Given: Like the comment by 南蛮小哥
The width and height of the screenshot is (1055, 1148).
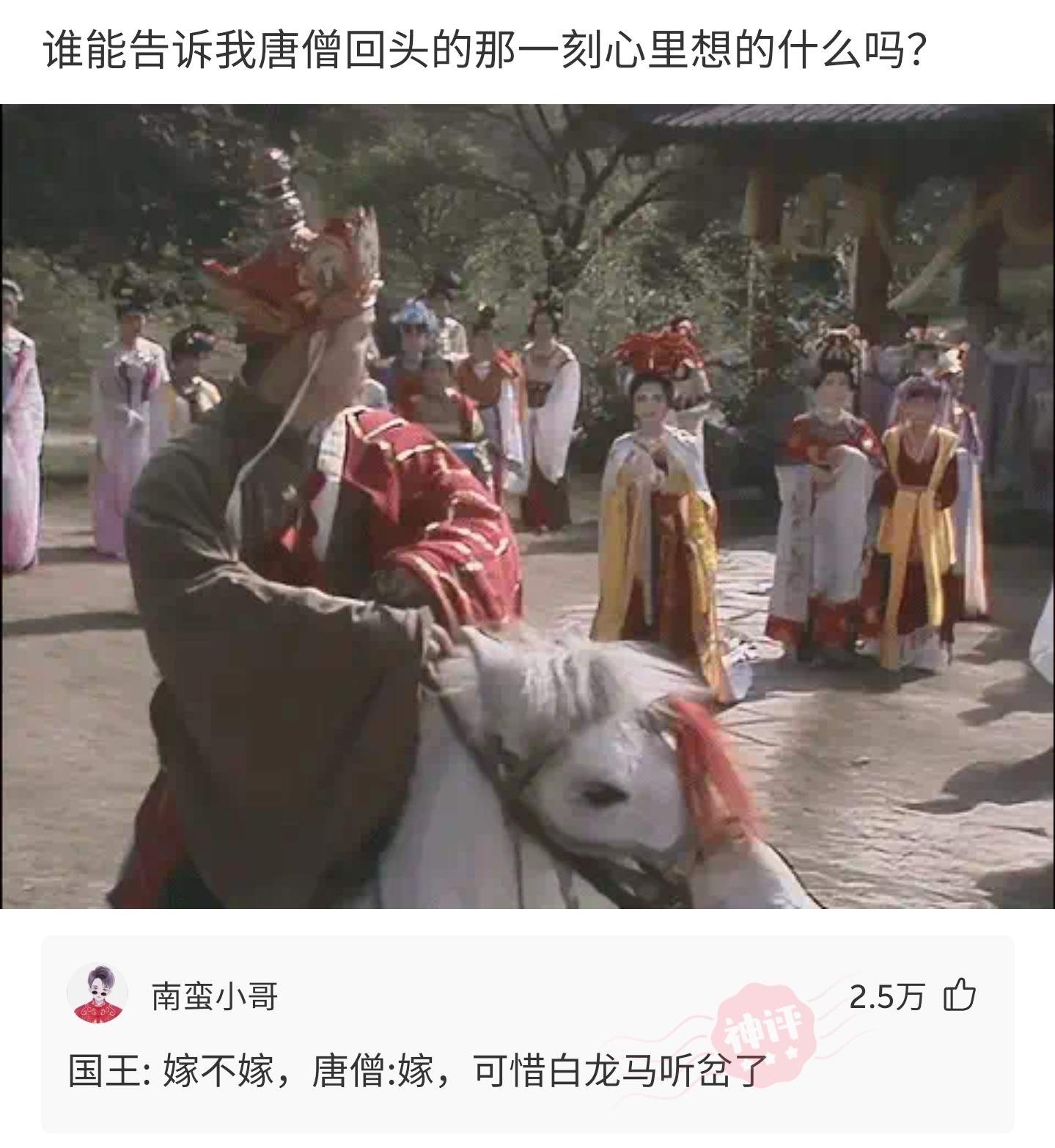Looking at the screenshot, I should 959,996.
